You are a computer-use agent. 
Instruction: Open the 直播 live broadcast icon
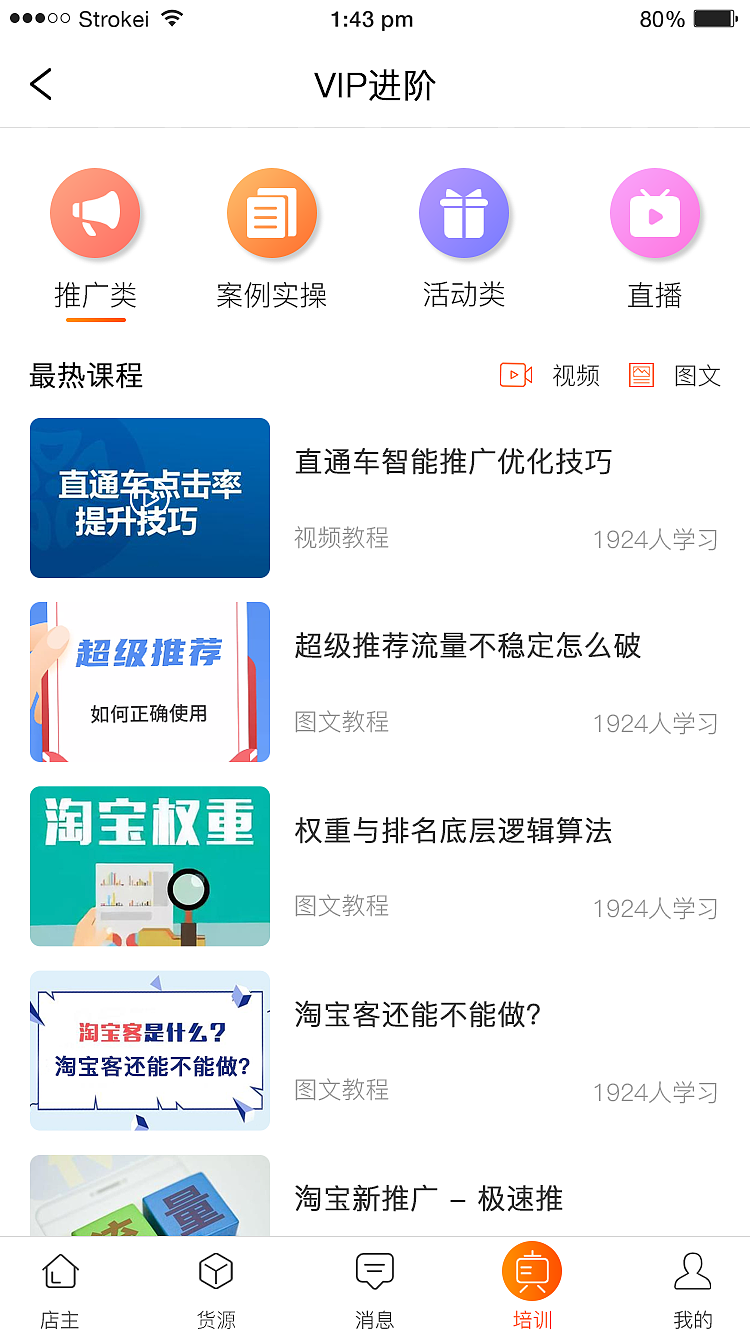(655, 212)
